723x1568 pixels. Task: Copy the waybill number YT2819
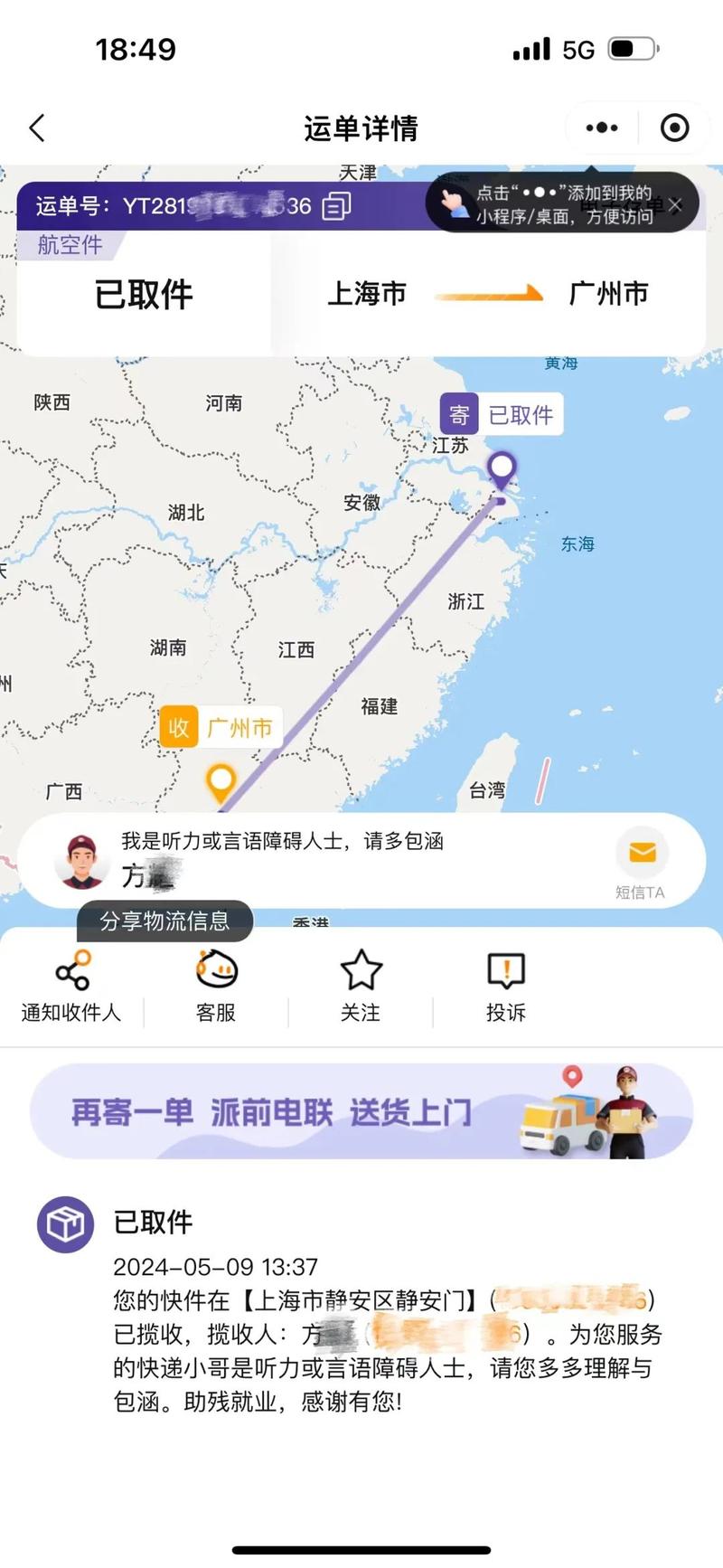(335, 206)
